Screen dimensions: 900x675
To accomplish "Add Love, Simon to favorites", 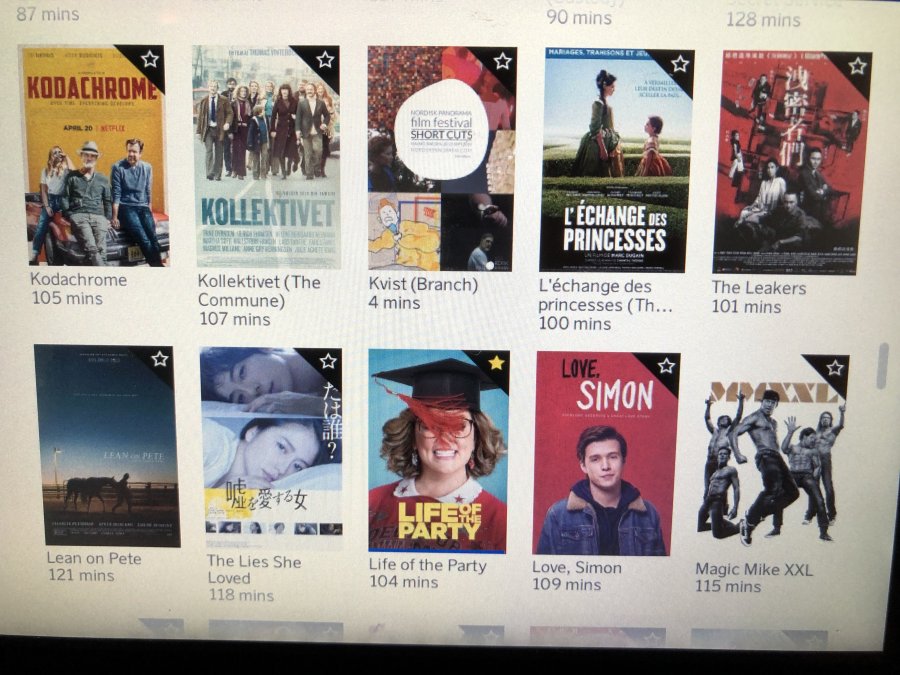I will 666,366.
